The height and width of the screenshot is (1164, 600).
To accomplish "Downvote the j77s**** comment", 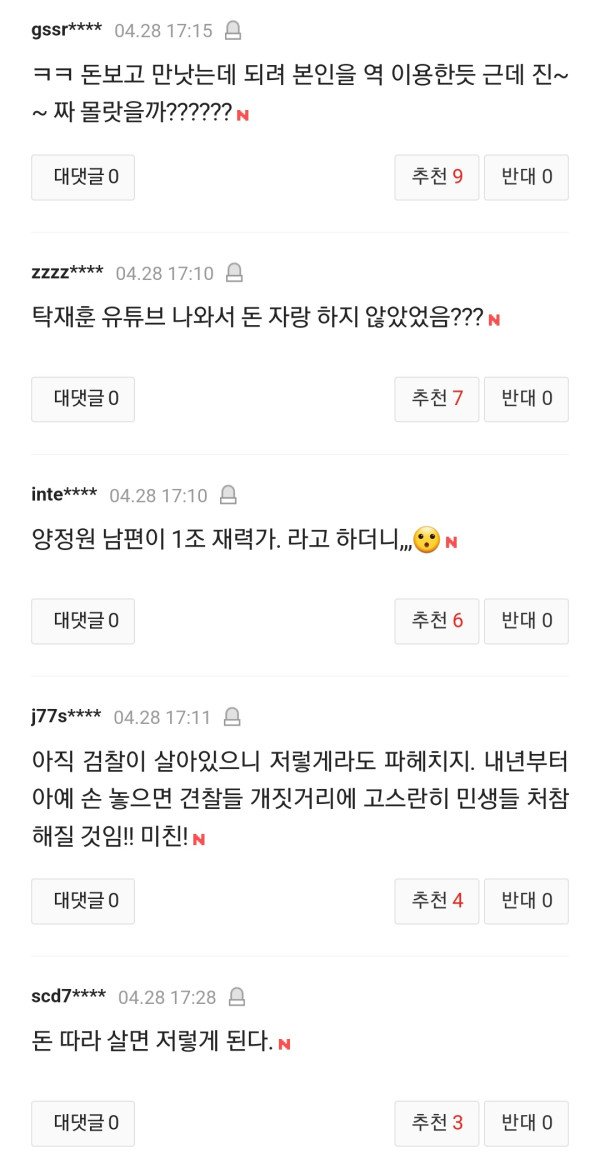I will 526,901.
